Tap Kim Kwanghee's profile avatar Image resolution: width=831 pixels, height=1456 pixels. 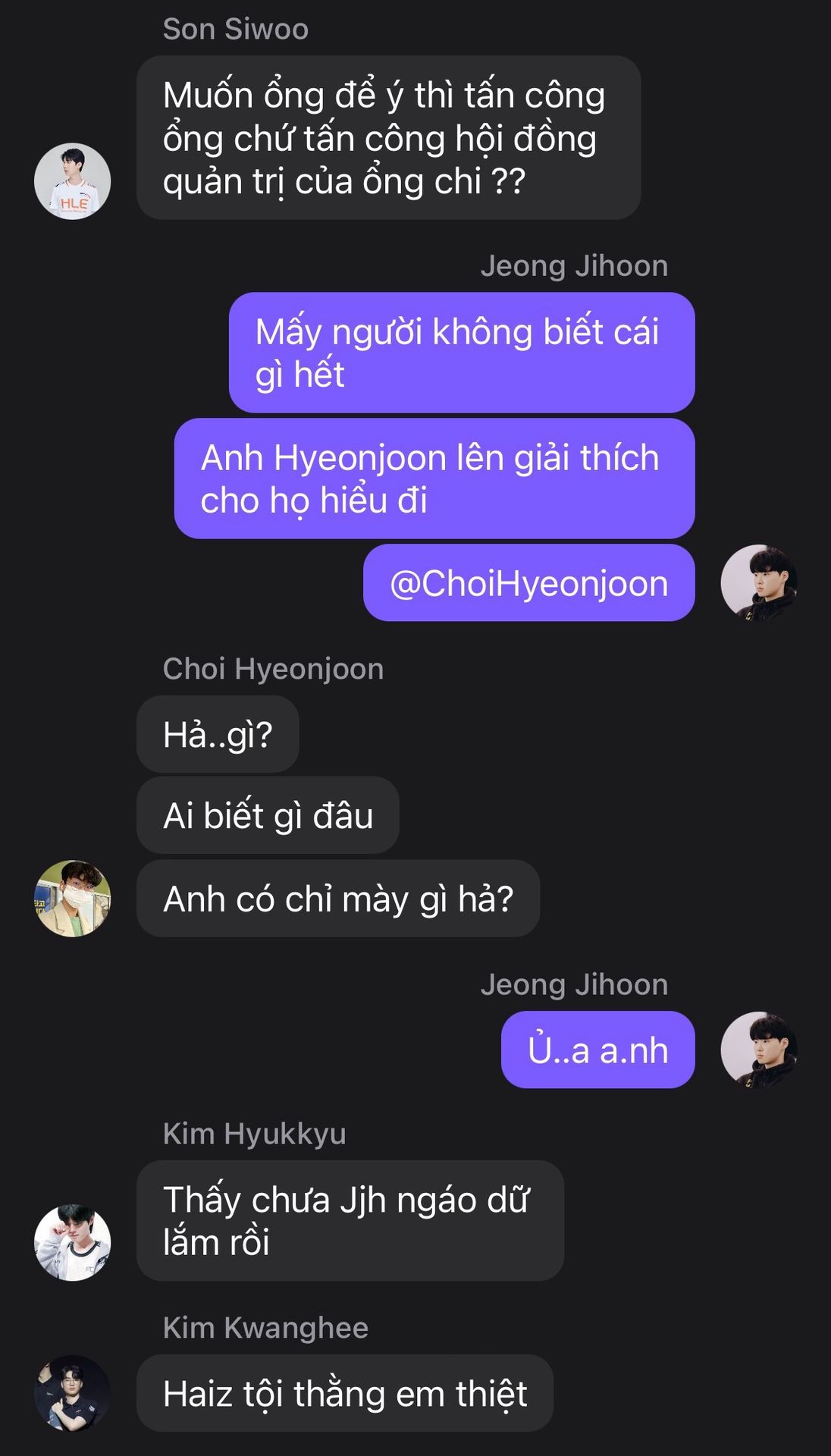click(x=73, y=1393)
